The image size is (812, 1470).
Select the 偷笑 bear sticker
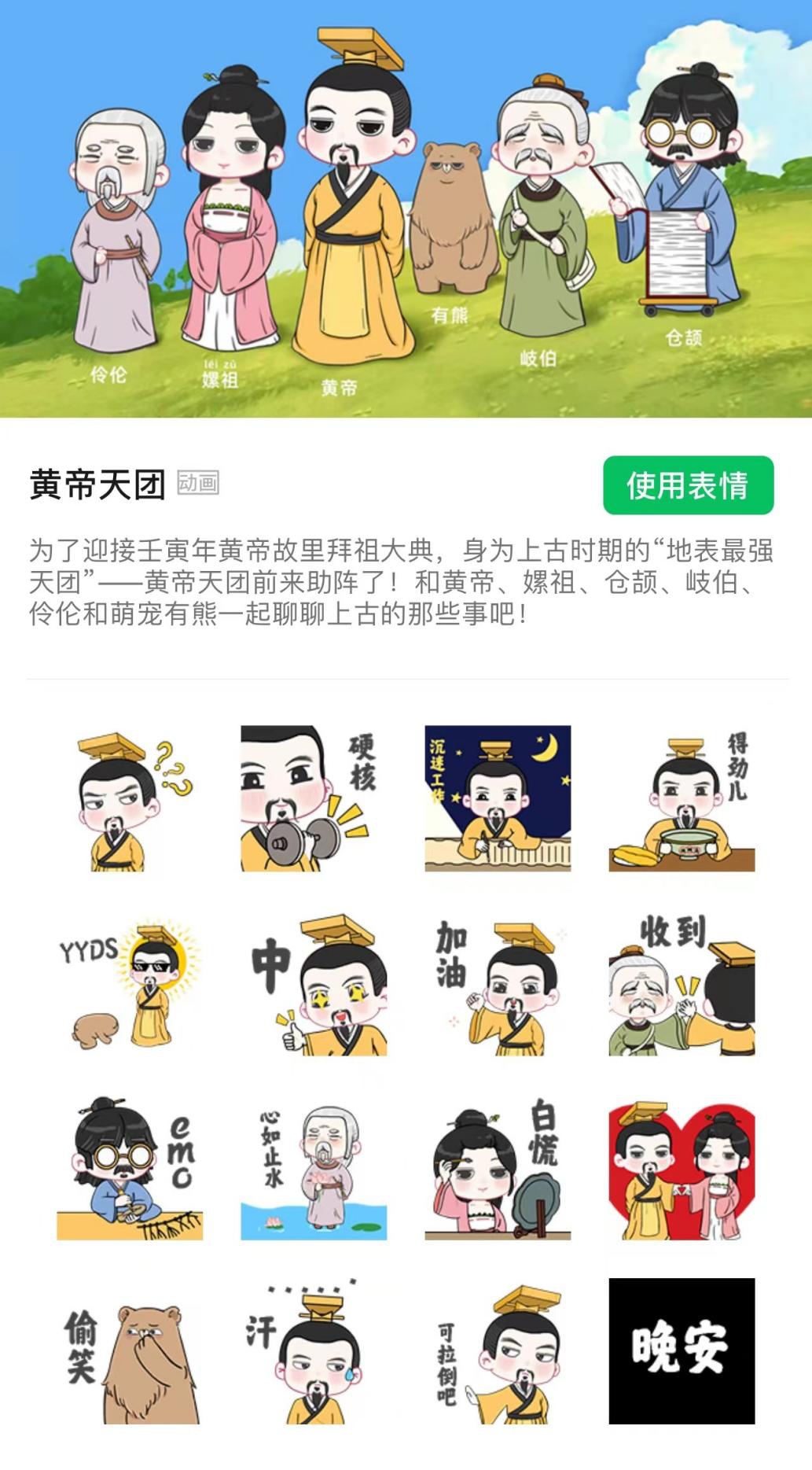pyautogui.click(x=130, y=1351)
